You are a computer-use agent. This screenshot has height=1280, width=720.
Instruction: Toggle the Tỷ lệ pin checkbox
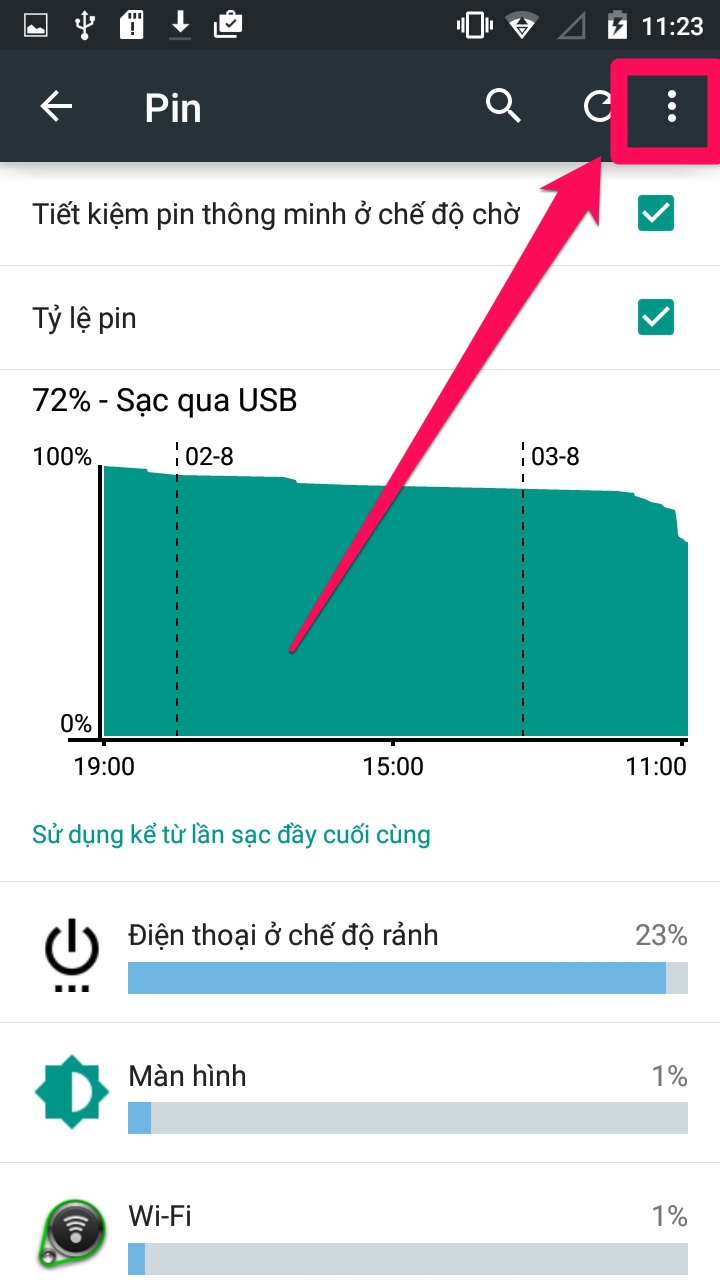point(656,318)
